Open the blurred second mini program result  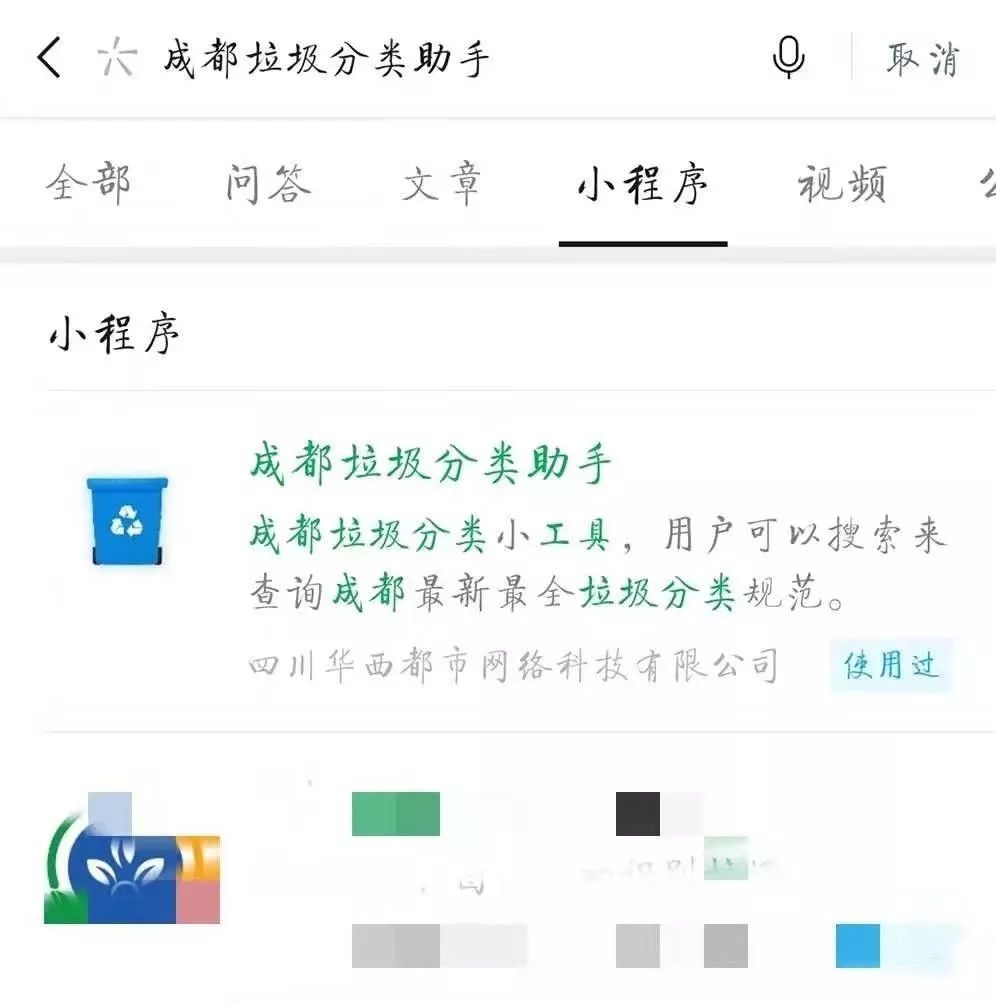[x=500, y=870]
